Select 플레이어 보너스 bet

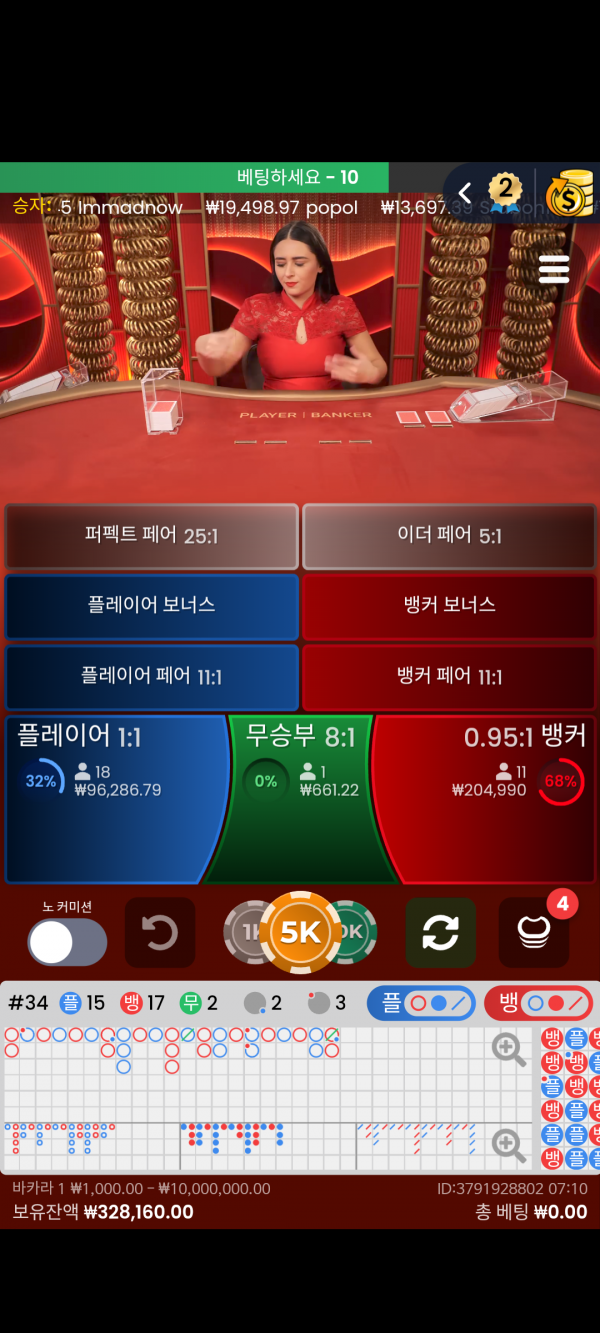point(151,605)
